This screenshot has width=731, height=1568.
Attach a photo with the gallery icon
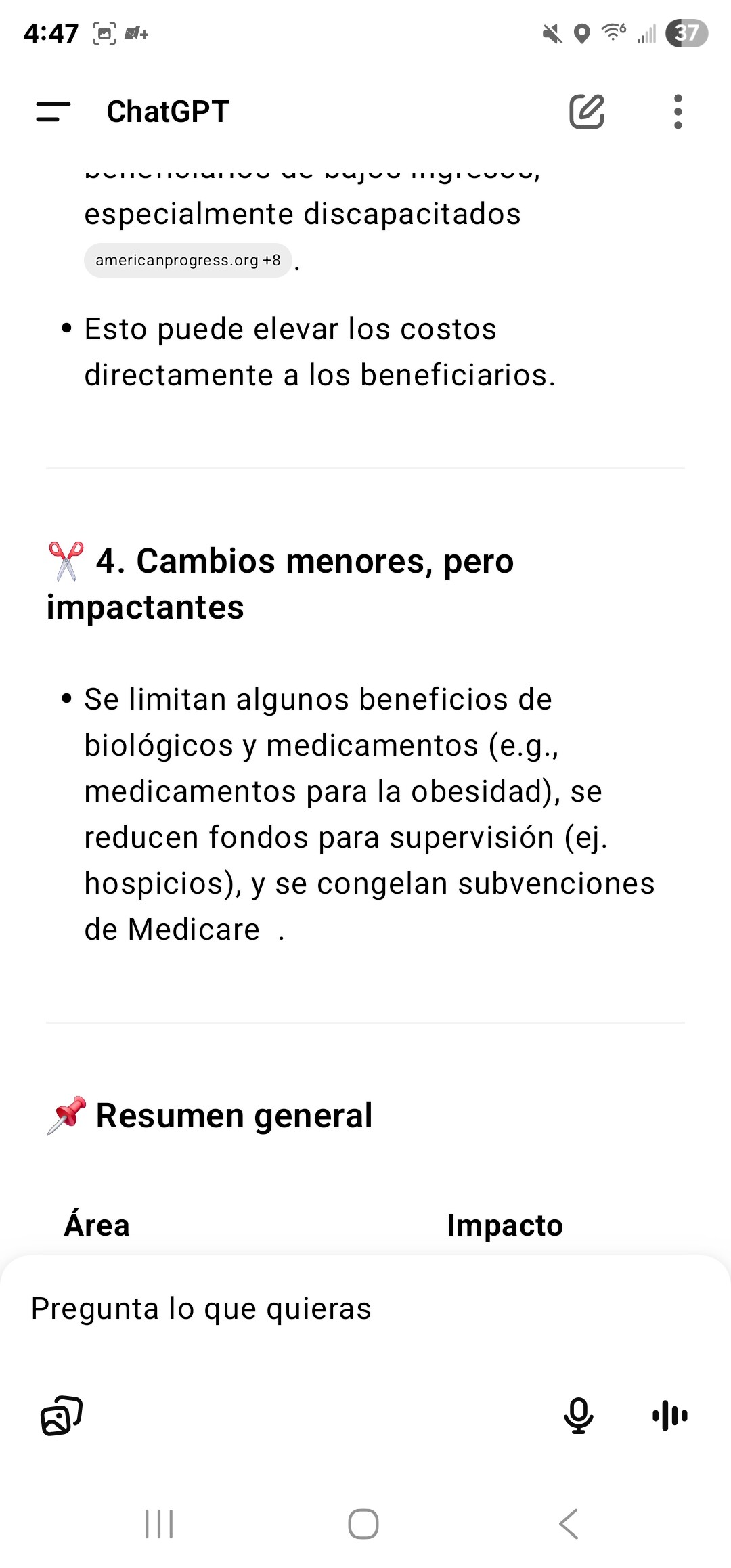[x=62, y=1416]
